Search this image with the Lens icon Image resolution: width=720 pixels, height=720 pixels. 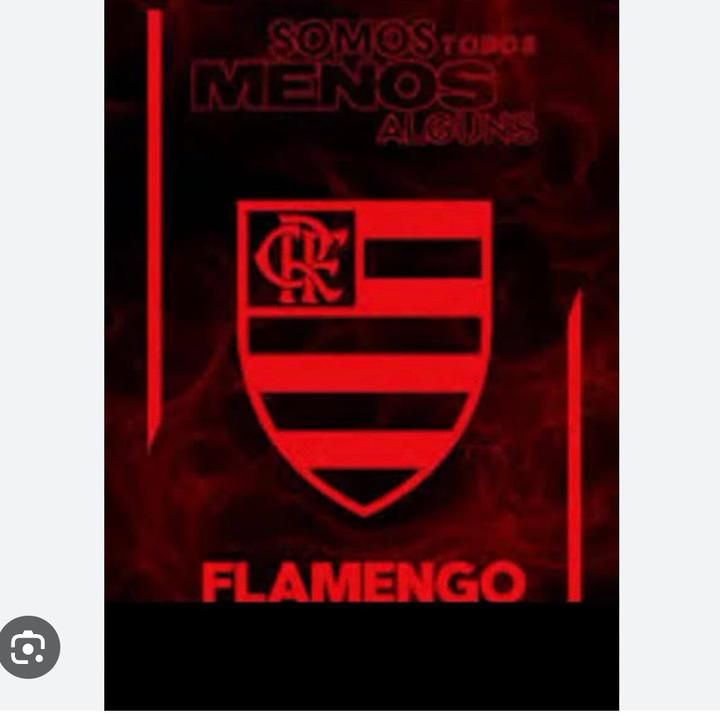point(30,647)
